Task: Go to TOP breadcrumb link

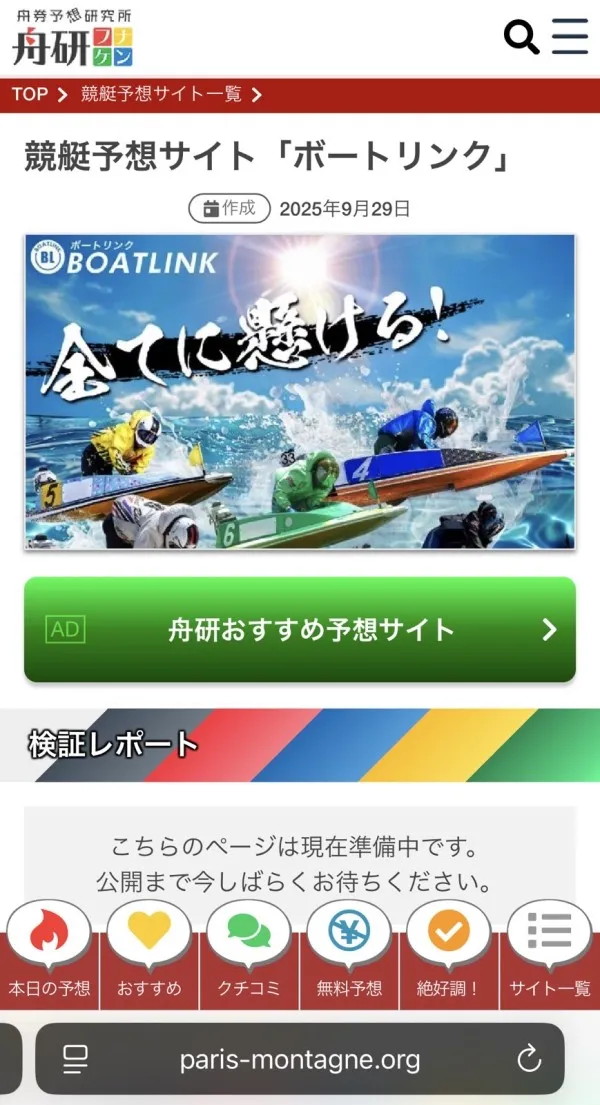Action: click(x=30, y=94)
